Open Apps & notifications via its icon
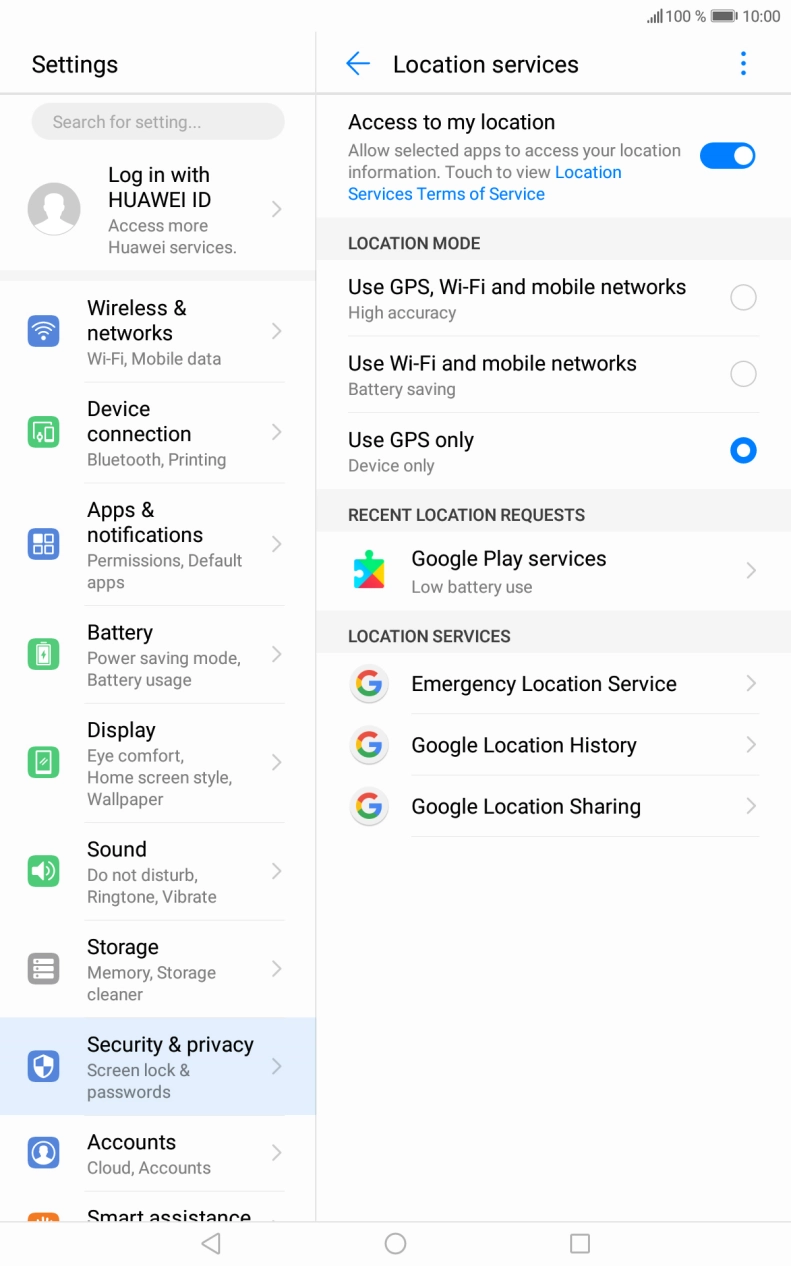The width and height of the screenshot is (791, 1266). click(x=43, y=544)
